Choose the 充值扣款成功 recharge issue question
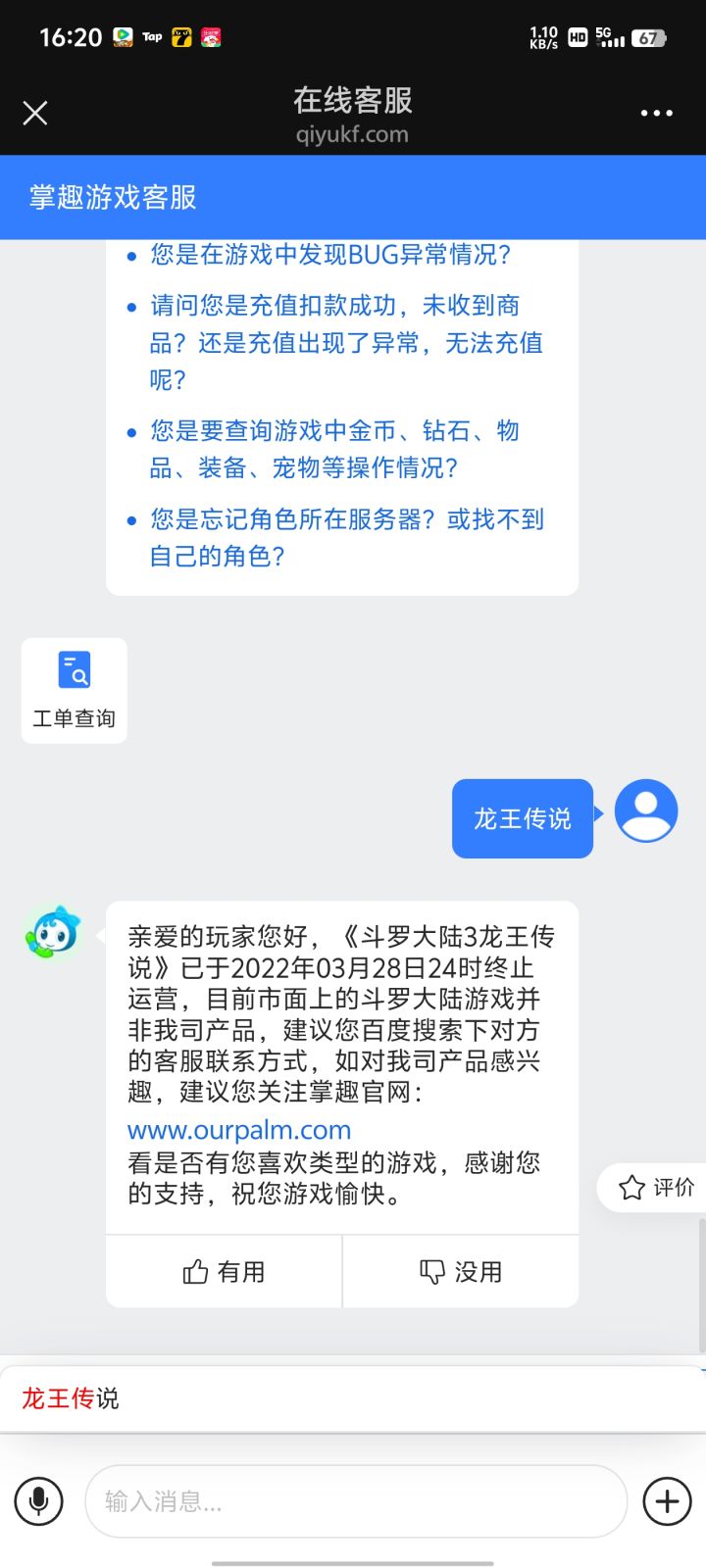706x1568 pixels. (346, 343)
